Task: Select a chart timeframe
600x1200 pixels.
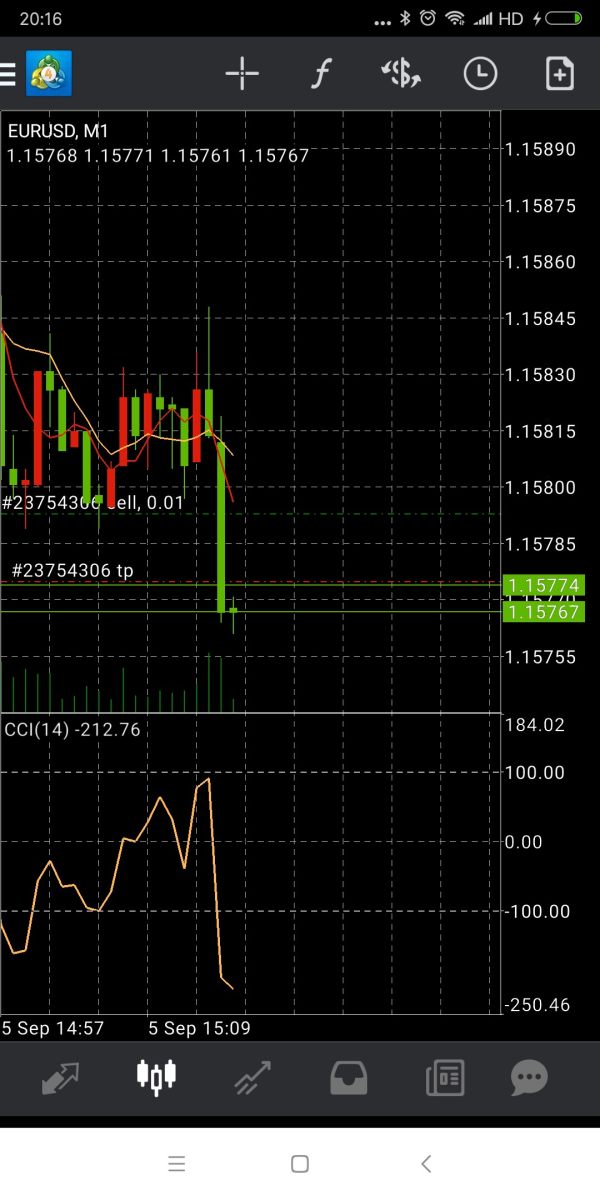Action: pyautogui.click(x=480, y=74)
